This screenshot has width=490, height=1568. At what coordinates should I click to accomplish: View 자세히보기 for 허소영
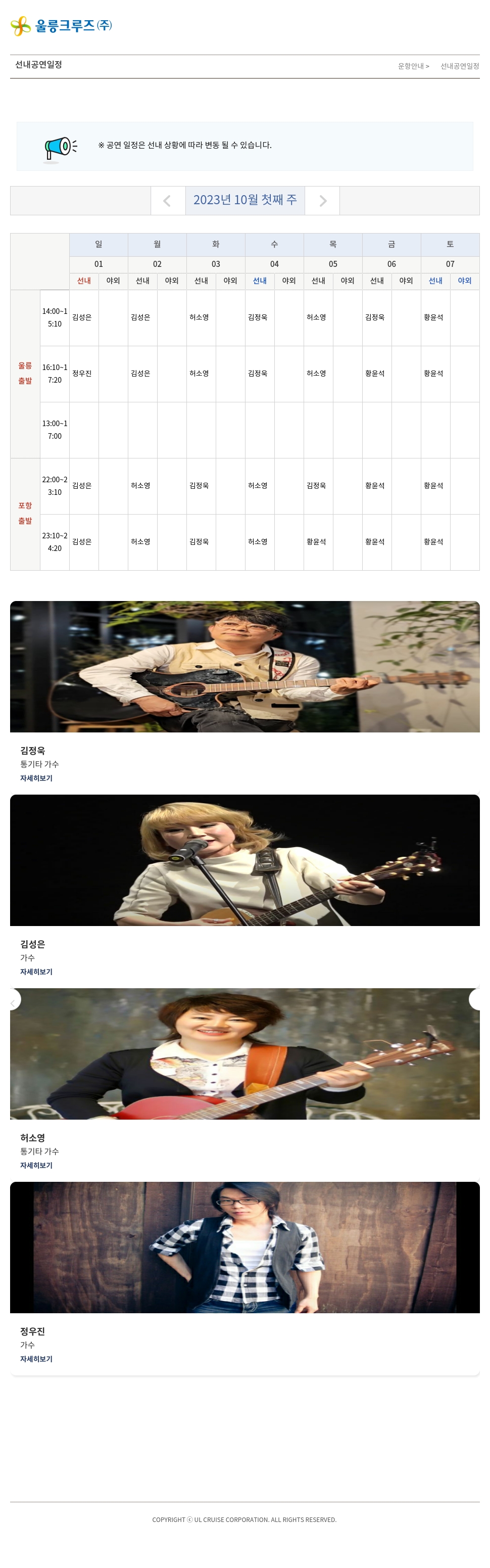click(36, 1165)
